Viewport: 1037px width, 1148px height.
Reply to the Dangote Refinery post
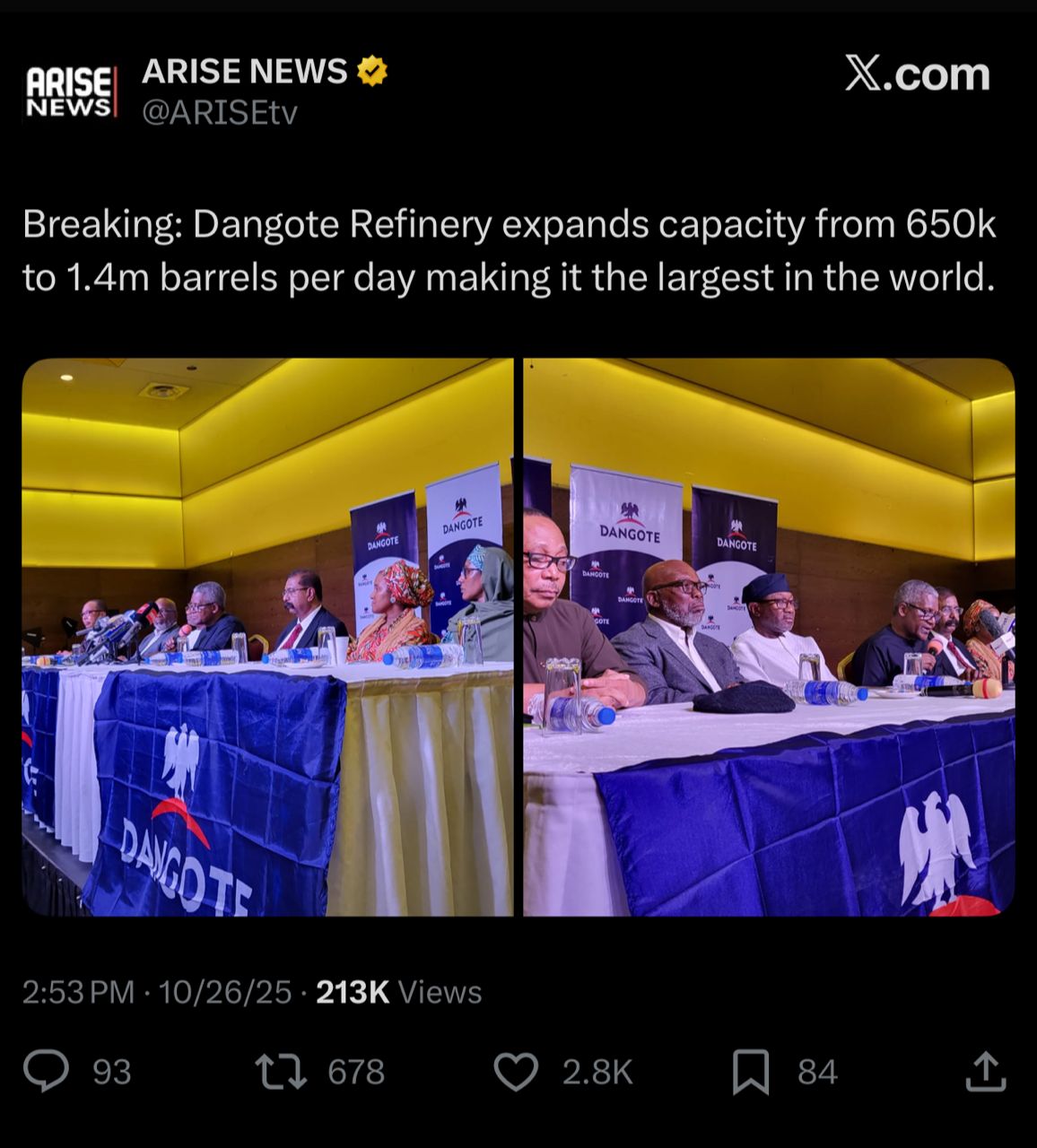pyautogui.click(x=47, y=1071)
